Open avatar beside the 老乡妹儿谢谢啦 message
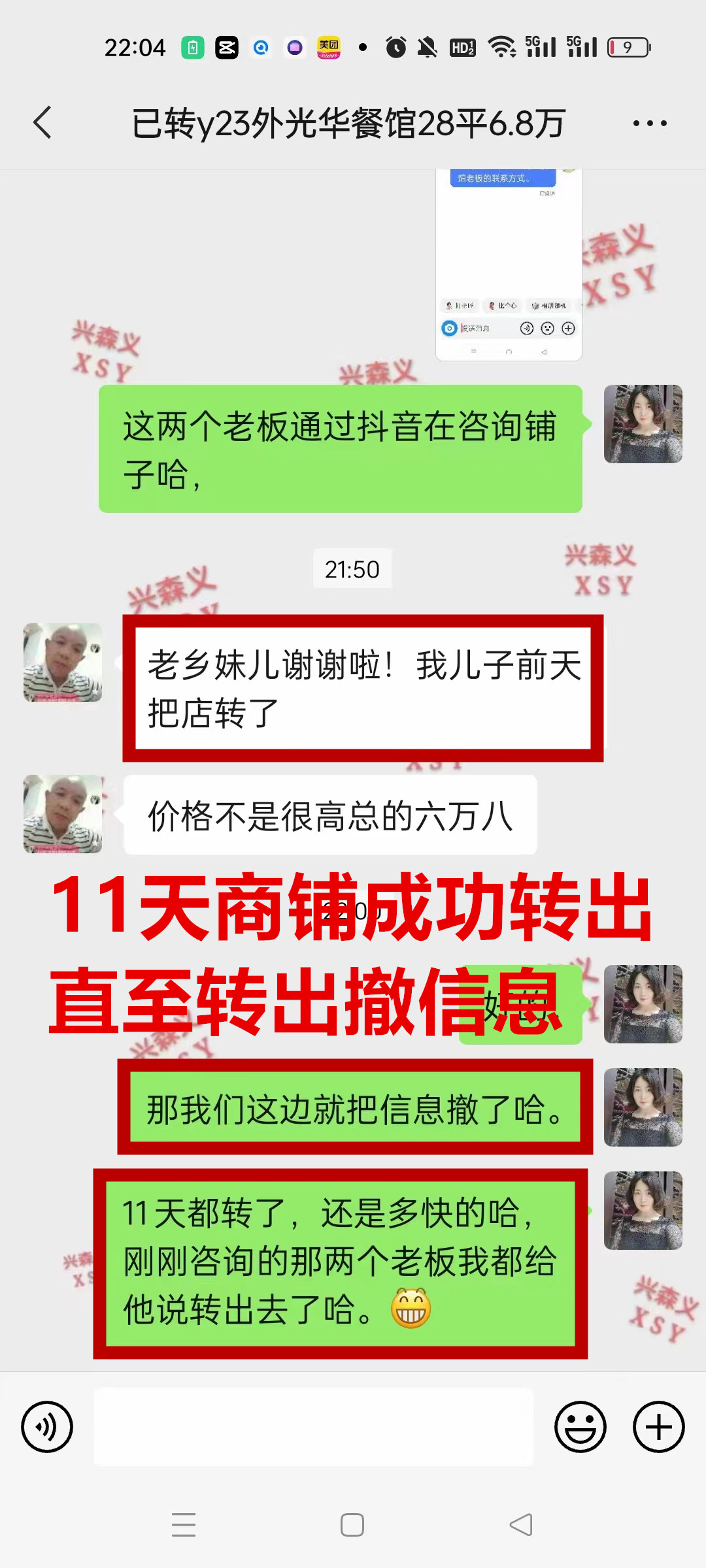706x1568 pixels. (x=63, y=662)
